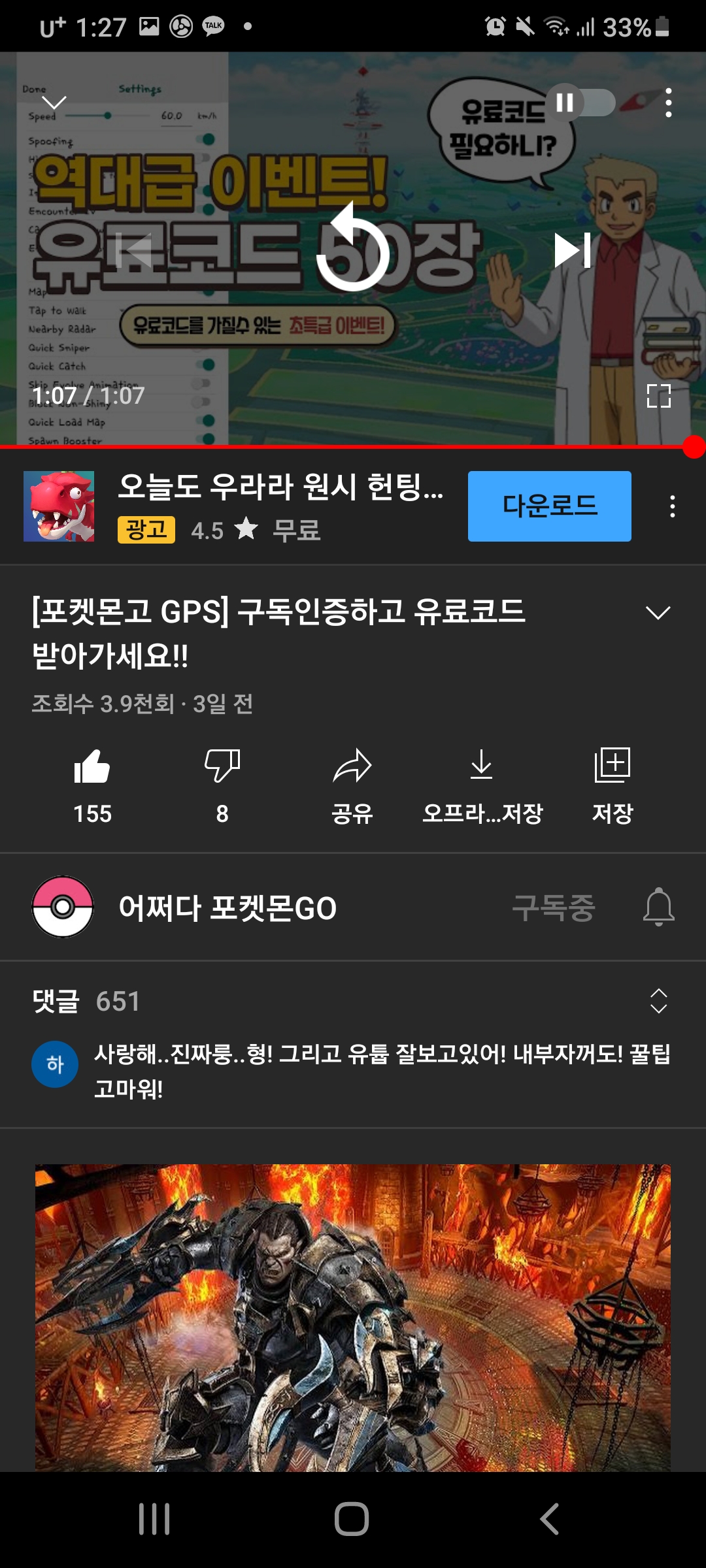
Task: Go to the previous video
Action: pyautogui.click(x=134, y=251)
